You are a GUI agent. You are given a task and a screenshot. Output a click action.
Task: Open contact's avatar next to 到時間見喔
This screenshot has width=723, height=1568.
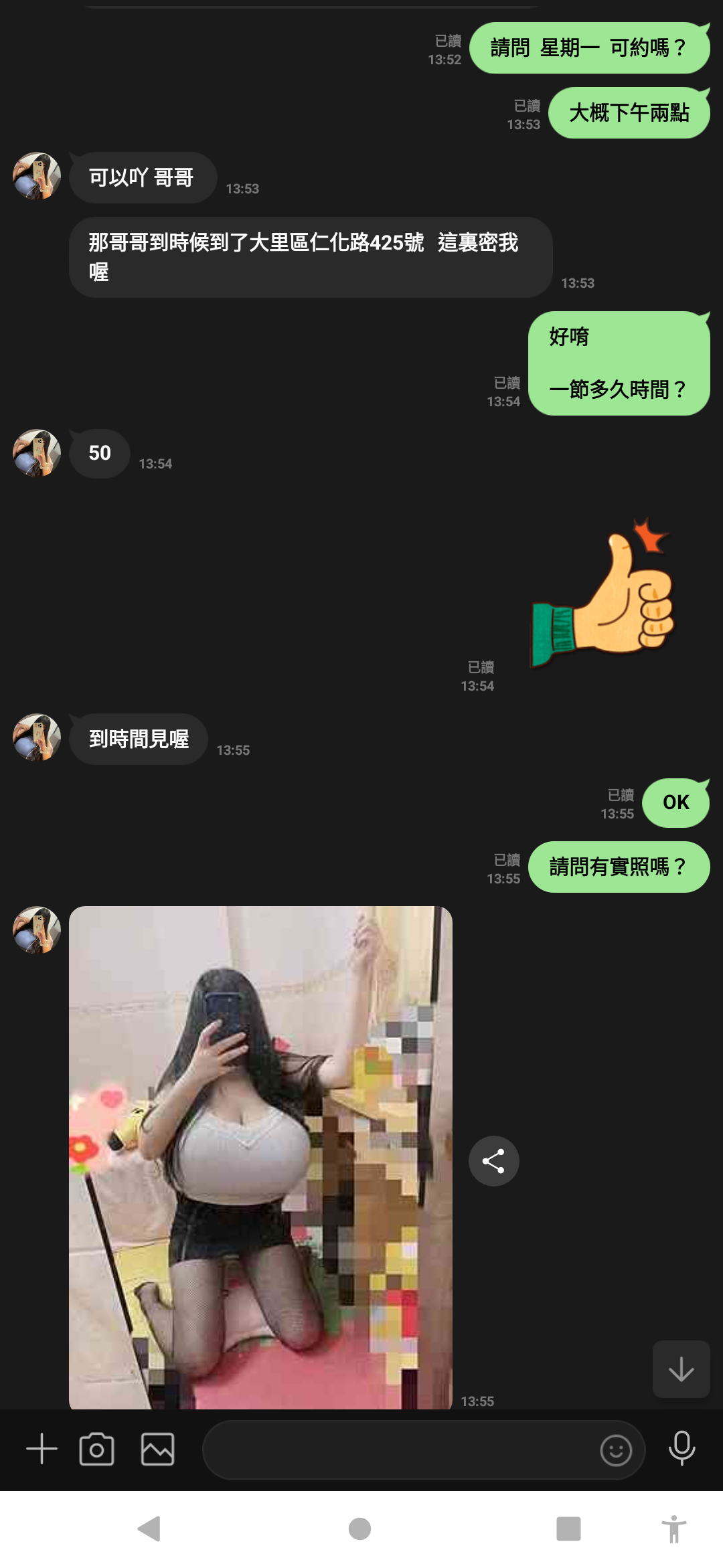coord(37,737)
